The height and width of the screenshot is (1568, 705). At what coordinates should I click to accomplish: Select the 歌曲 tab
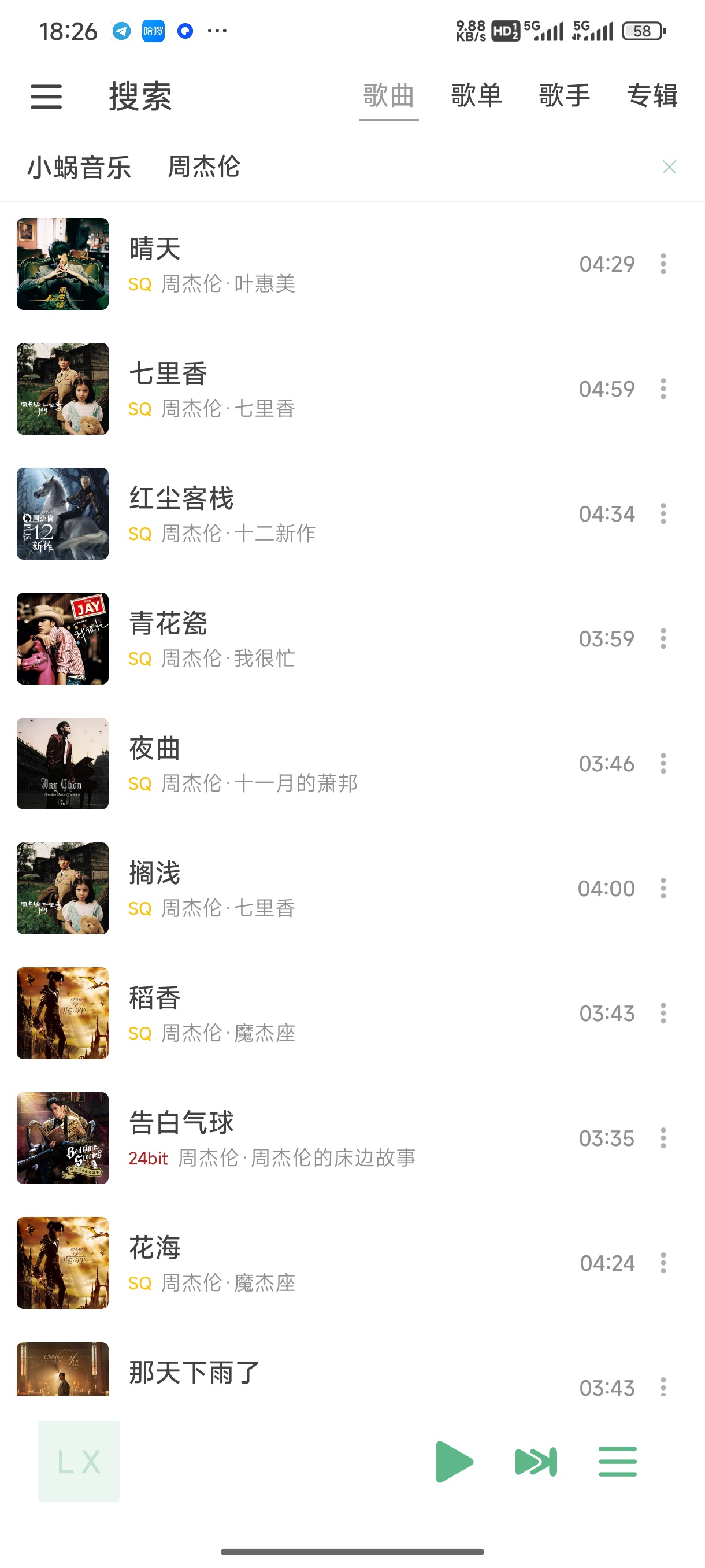pyautogui.click(x=389, y=95)
